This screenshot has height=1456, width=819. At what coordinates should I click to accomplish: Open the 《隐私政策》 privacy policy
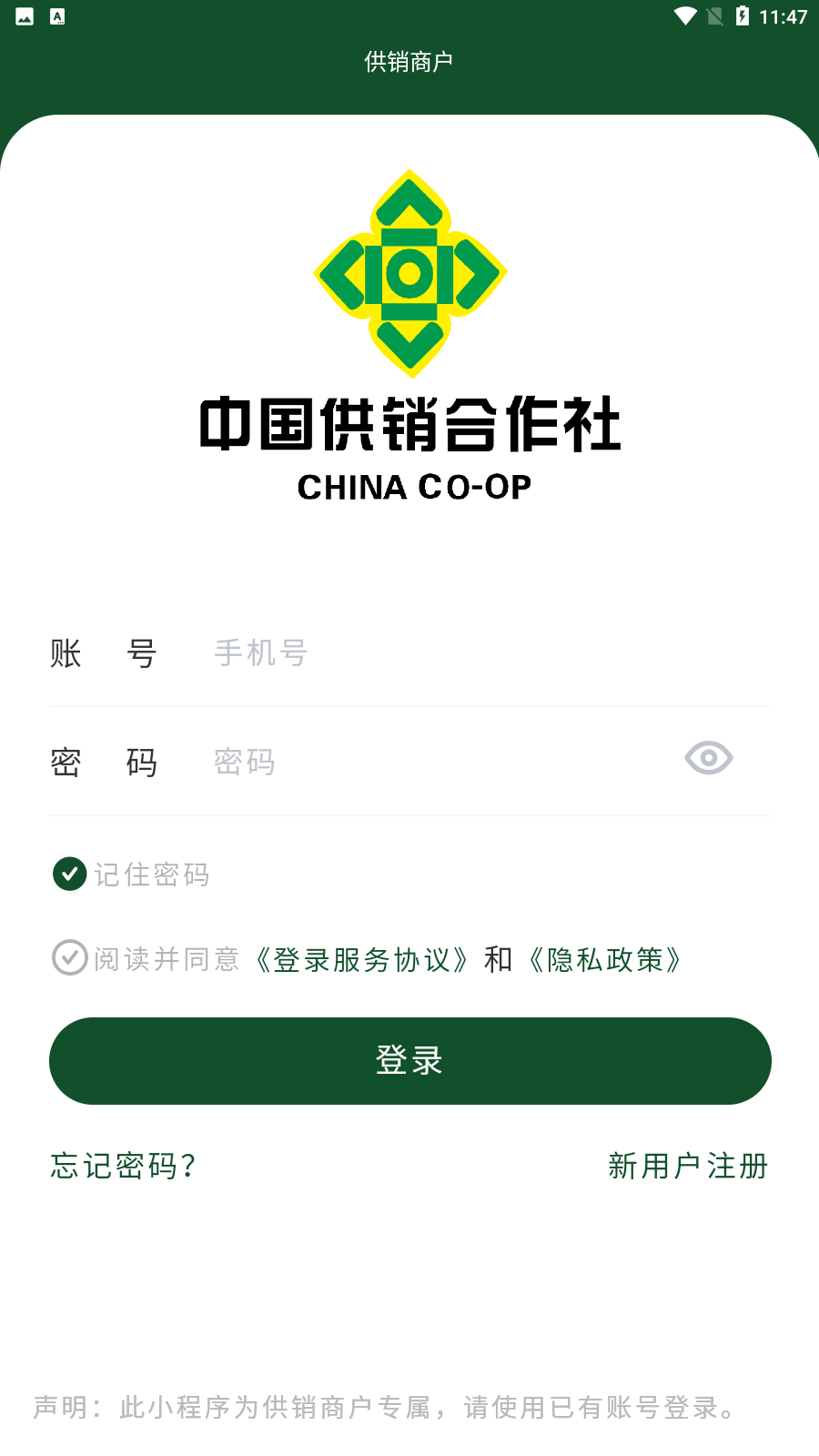(606, 958)
